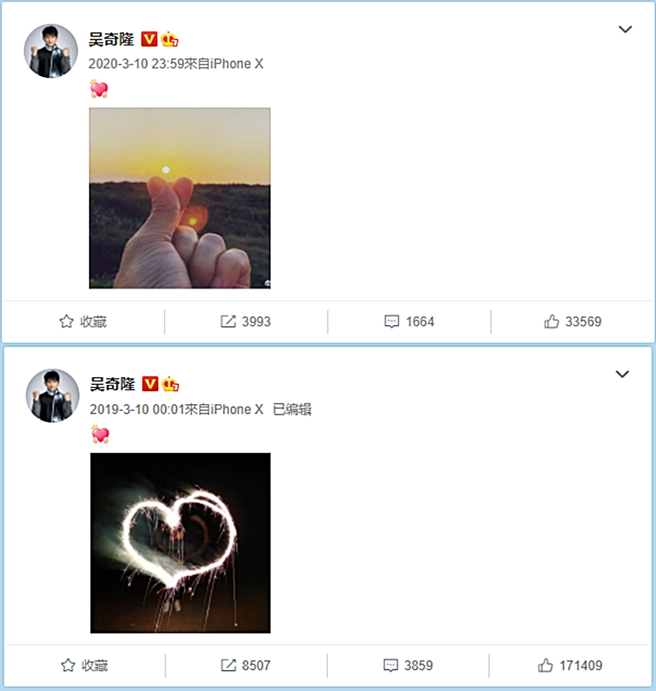Like the post with 33569 likes
The image size is (656, 691).
(x=572, y=322)
